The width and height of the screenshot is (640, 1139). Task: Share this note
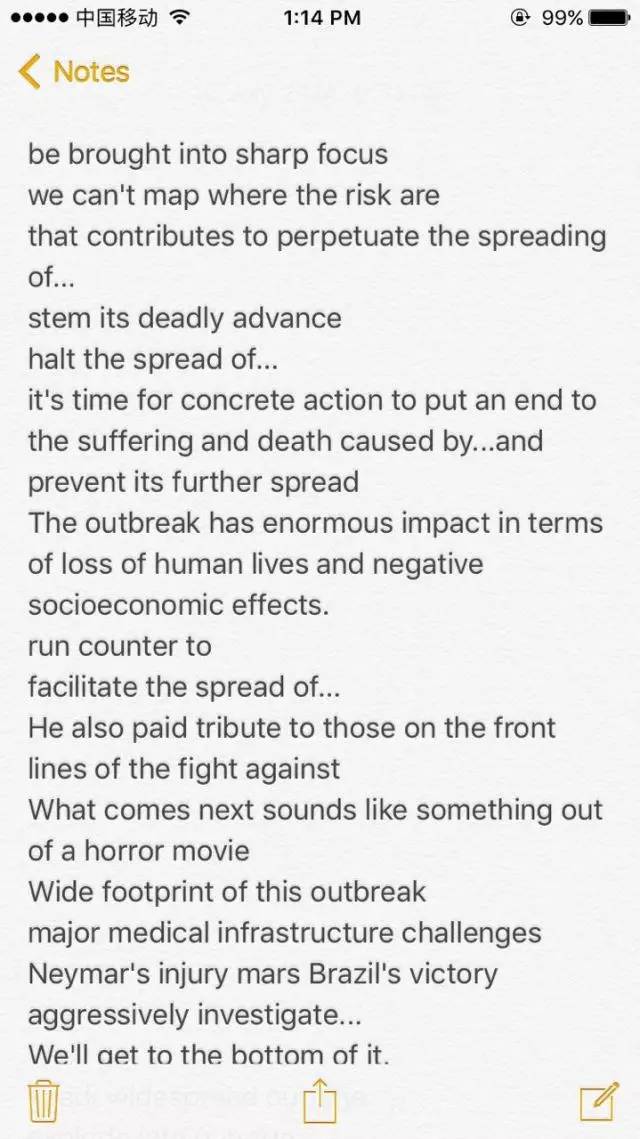coord(319,1098)
